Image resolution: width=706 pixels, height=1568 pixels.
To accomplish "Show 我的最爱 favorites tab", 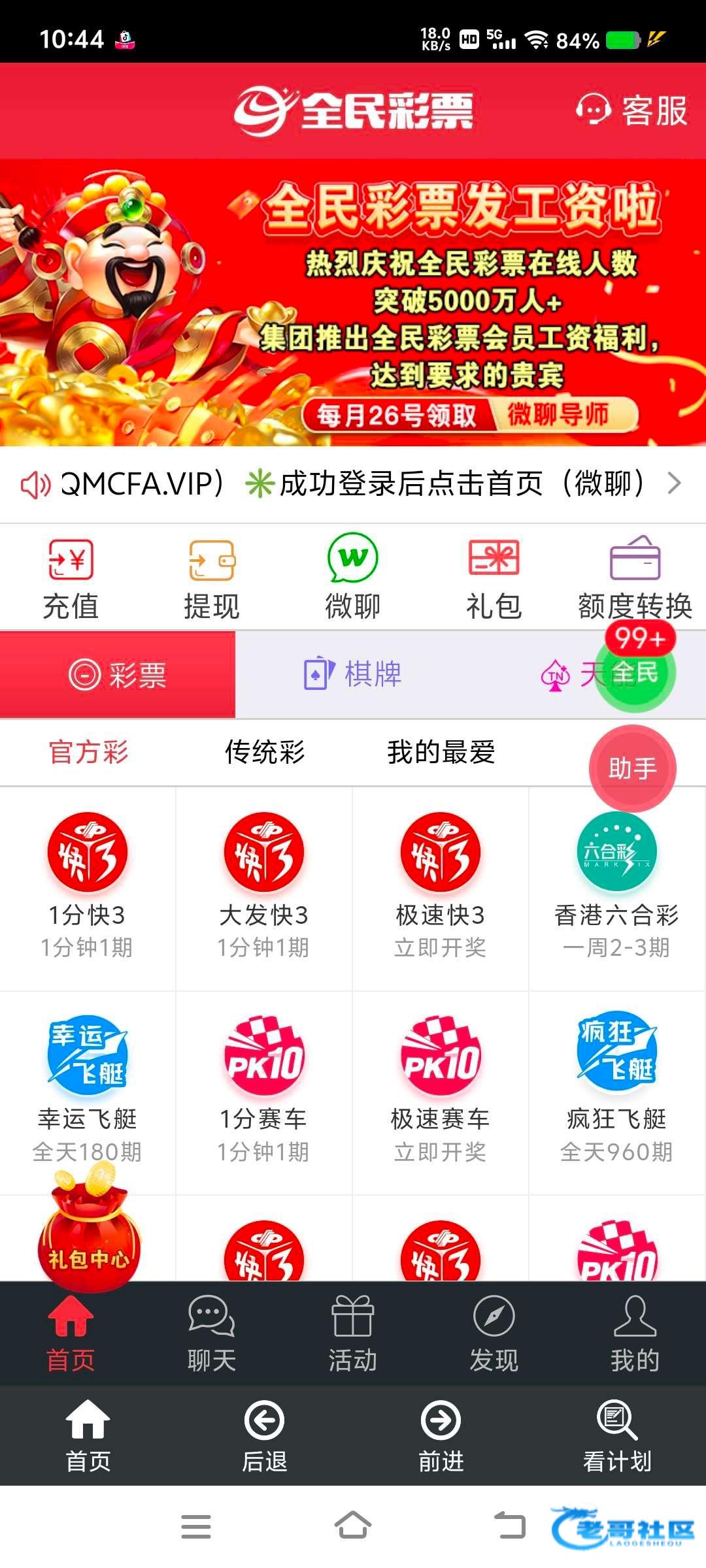I will pyautogui.click(x=441, y=752).
